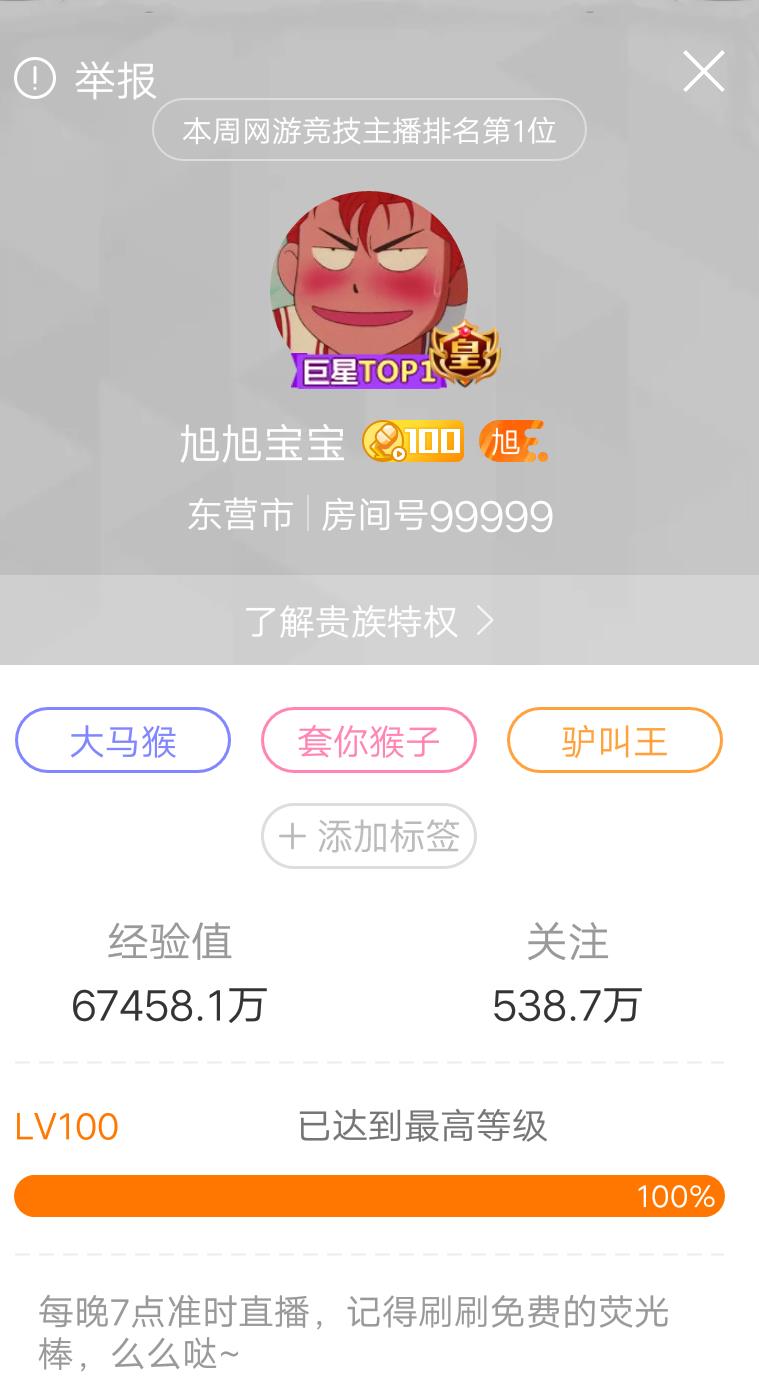Tap the 举报 report button
This screenshot has width=759, height=1382.
(86, 79)
